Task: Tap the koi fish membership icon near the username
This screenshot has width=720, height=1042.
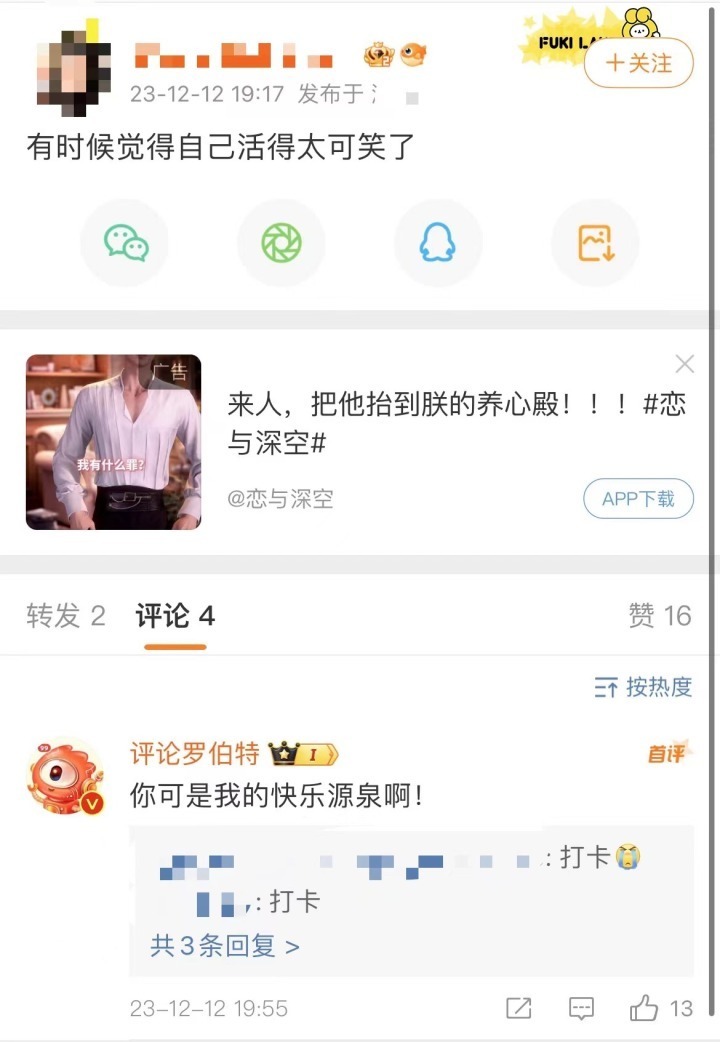Action: (x=414, y=56)
